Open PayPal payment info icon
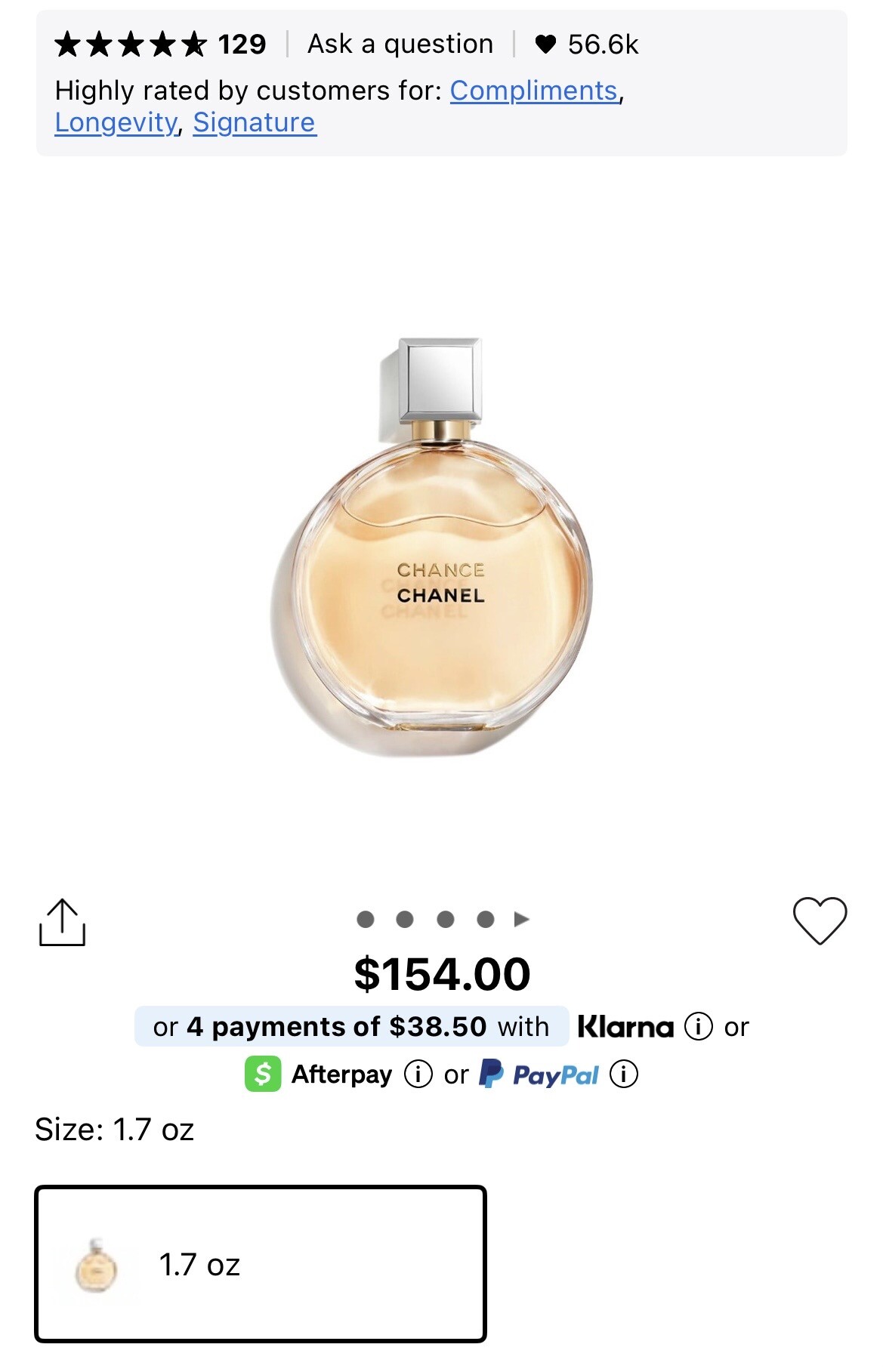Image resolution: width=883 pixels, height=1372 pixels. click(x=624, y=1074)
